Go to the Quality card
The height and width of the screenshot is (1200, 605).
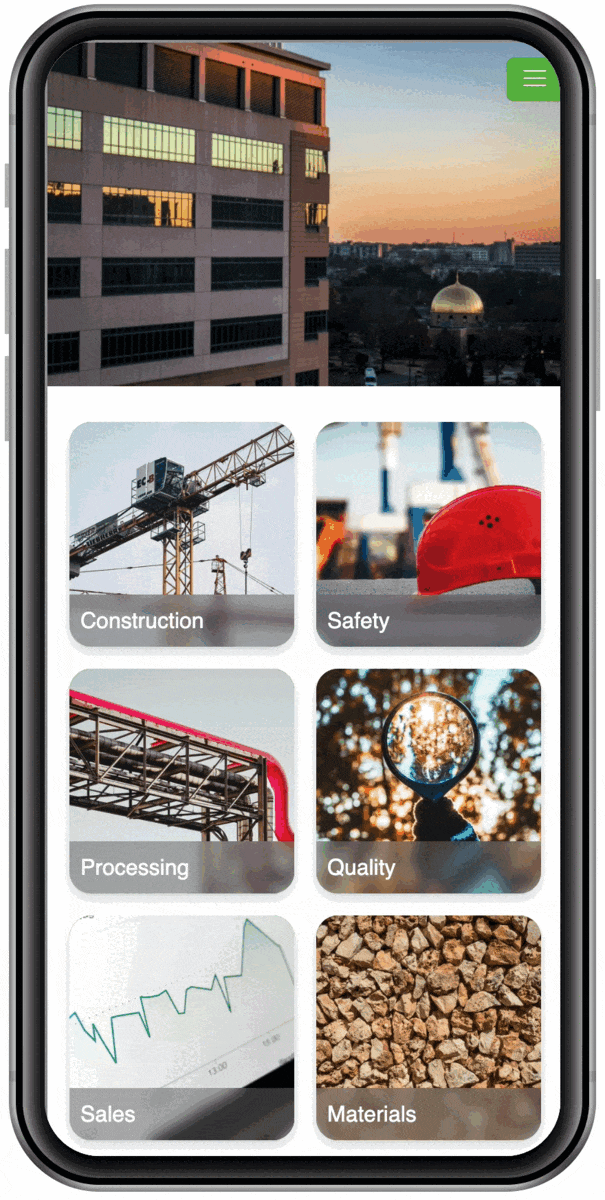pos(429,781)
